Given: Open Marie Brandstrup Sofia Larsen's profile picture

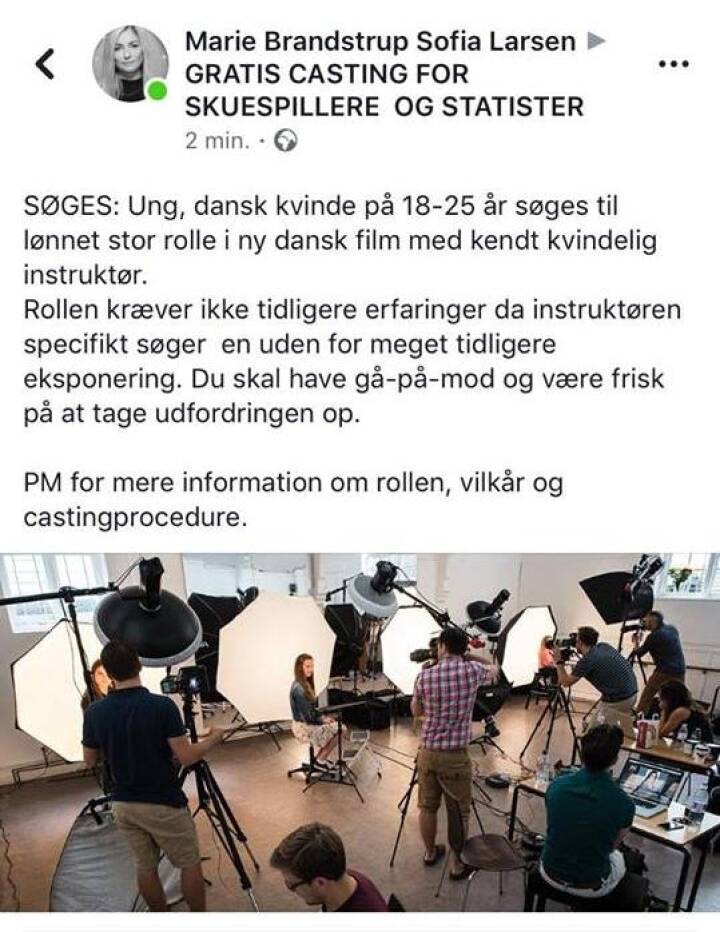Looking at the screenshot, I should pyautogui.click(x=130, y=64).
